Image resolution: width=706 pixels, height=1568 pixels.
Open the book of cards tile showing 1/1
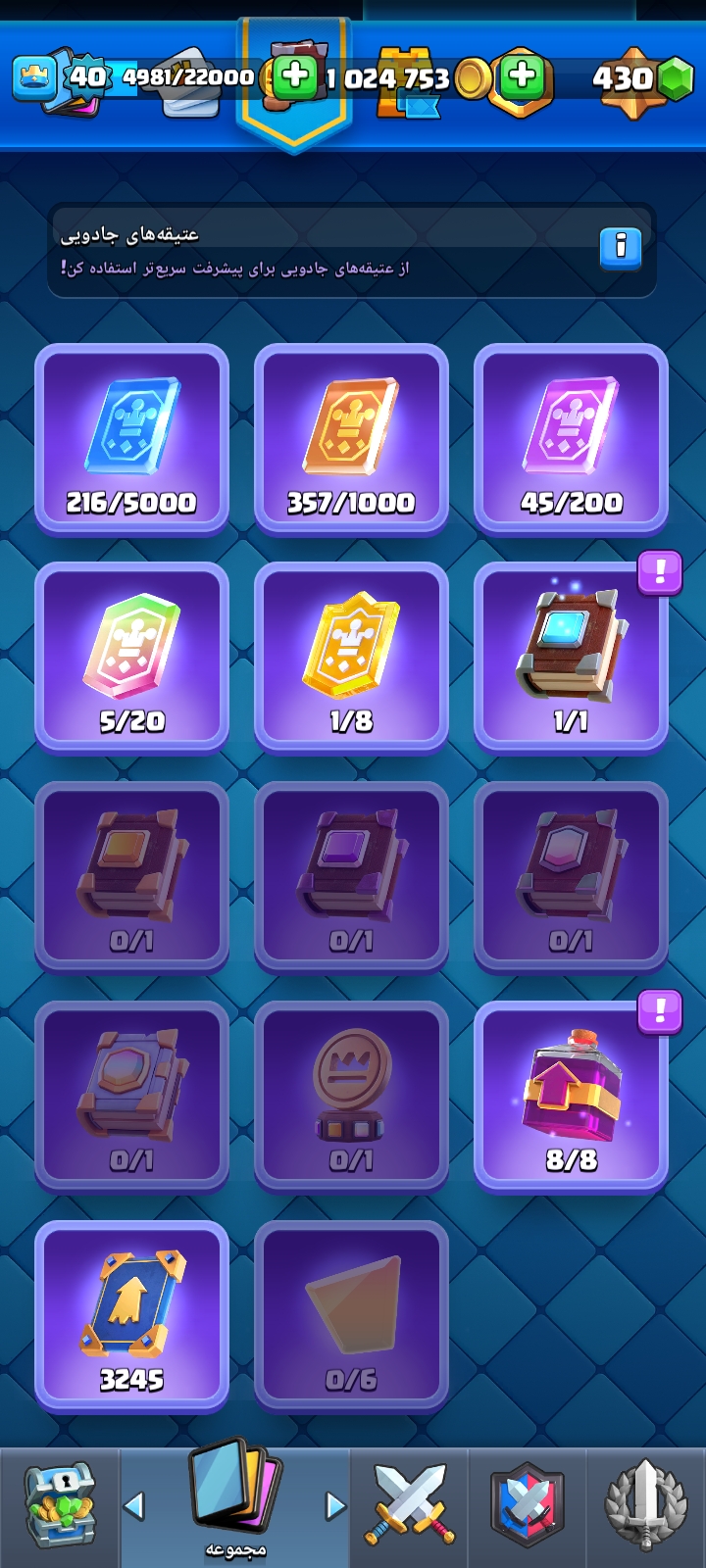571,658
